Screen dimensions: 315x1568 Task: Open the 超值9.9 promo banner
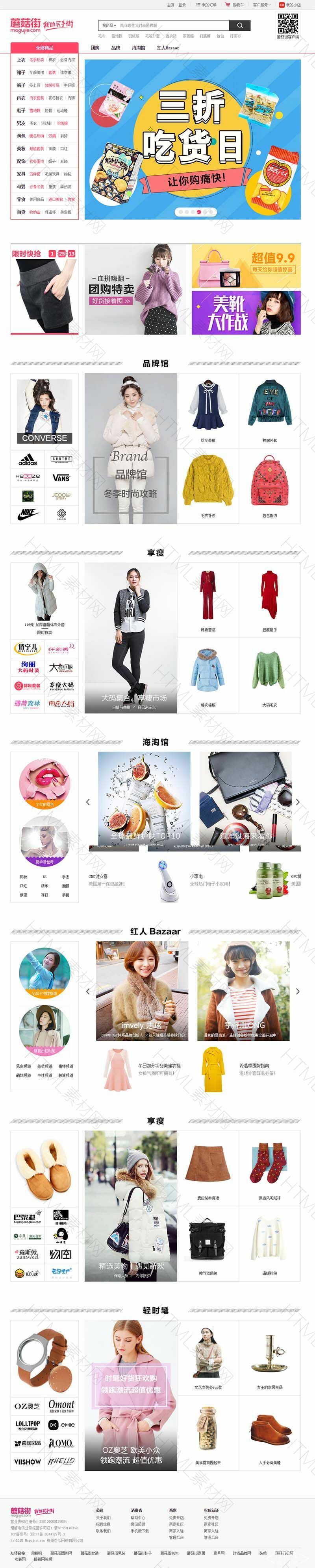246,266
